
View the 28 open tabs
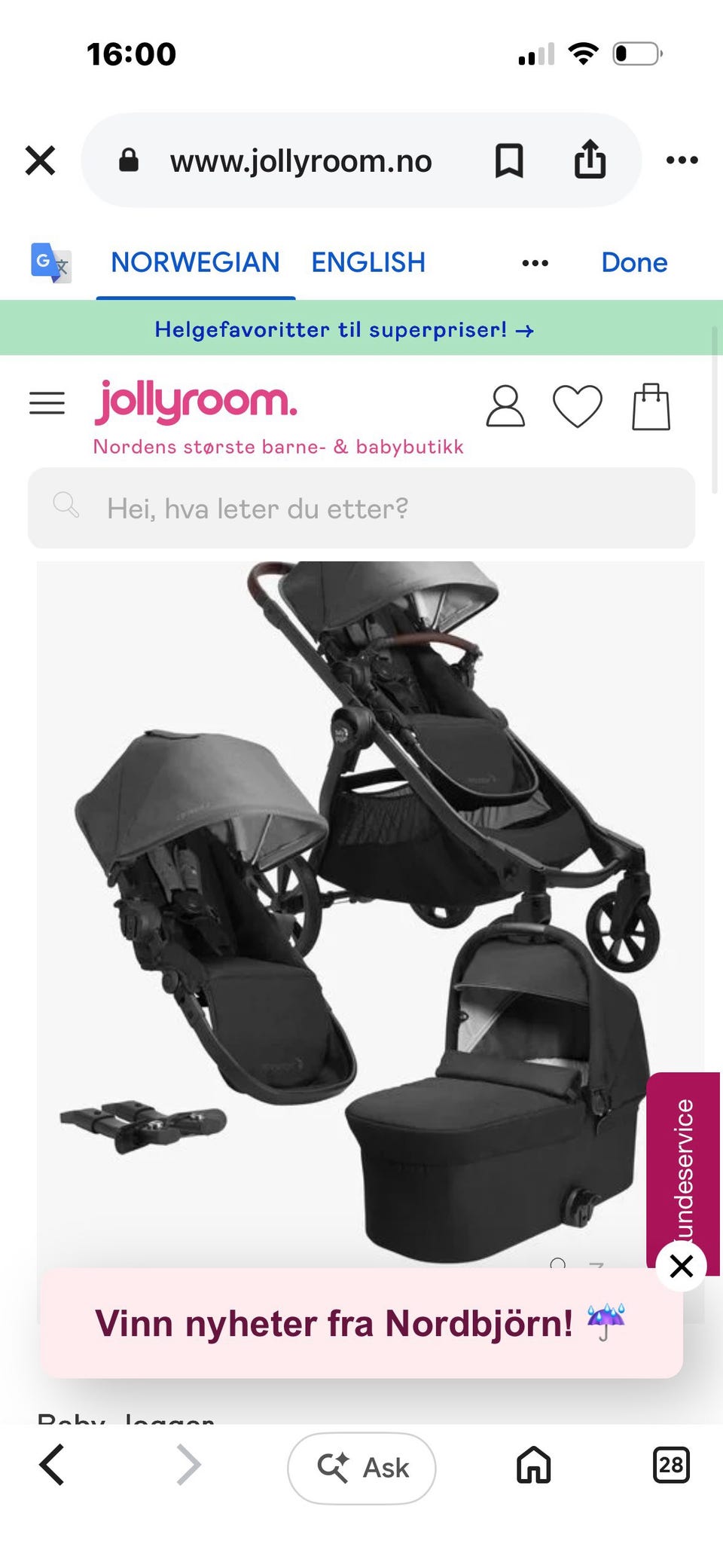click(x=671, y=1465)
